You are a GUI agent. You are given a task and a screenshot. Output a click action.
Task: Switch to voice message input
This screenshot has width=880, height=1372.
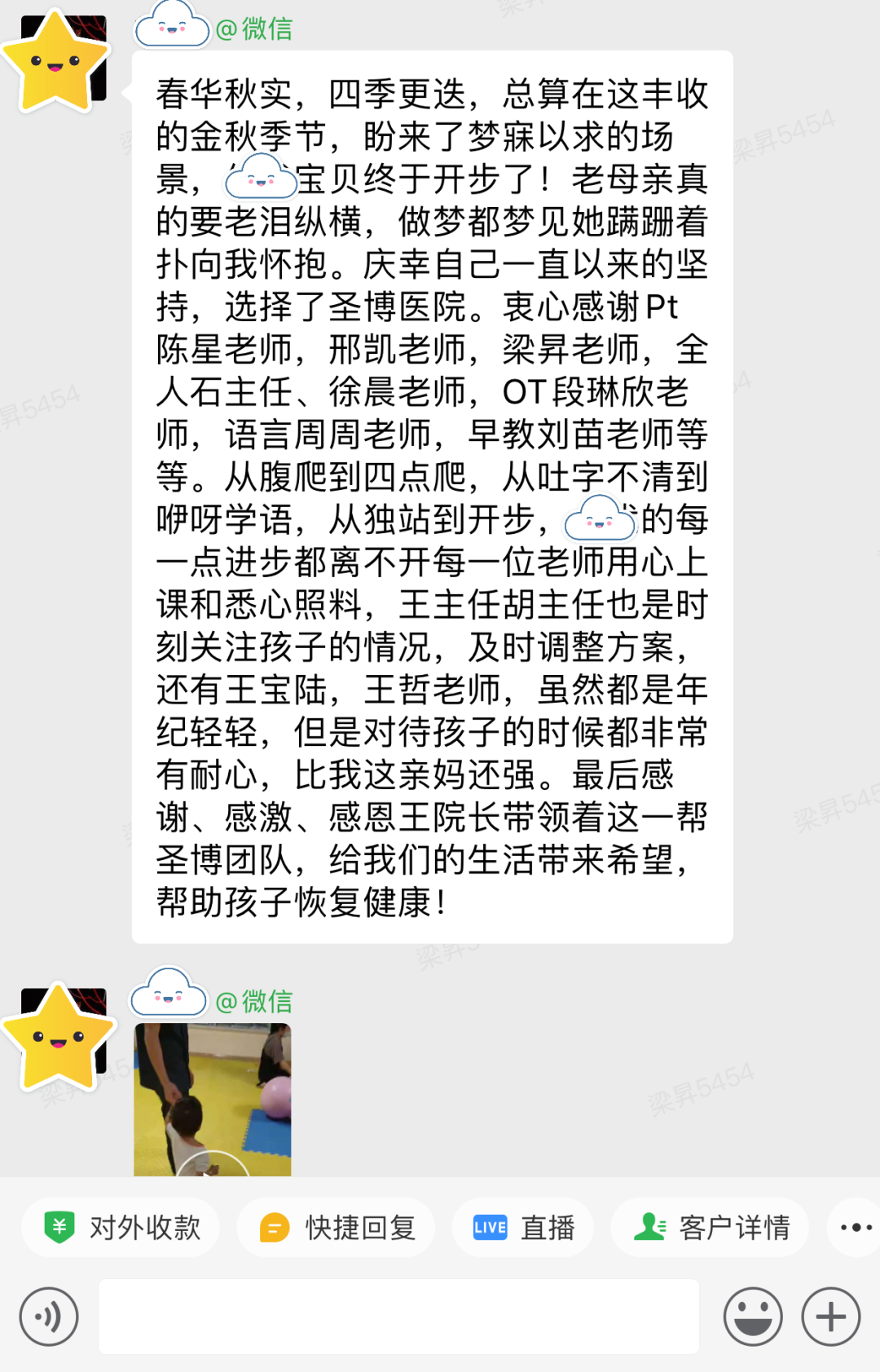49,1317
